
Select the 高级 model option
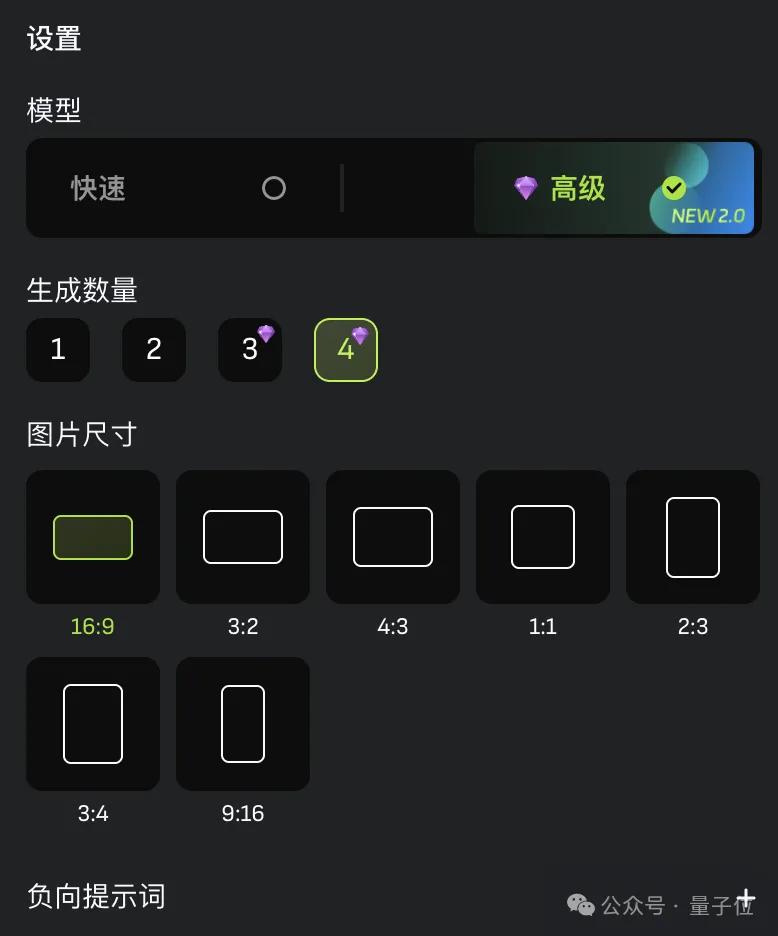coord(612,188)
